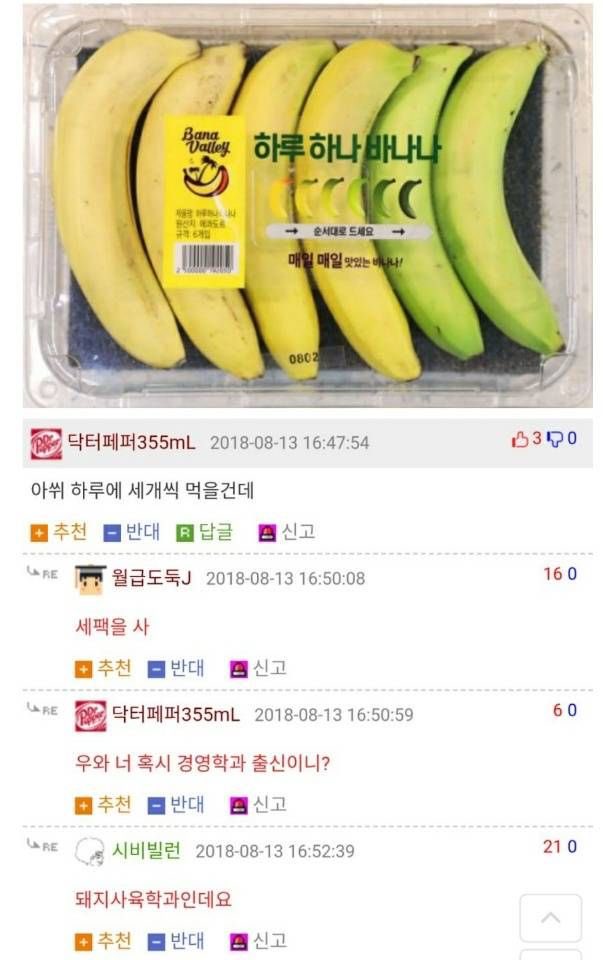This screenshot has width=603, height=960.
Task: Tap 반대 on 월급도둑J's '세팩을 사' reply
Action: pyautogui.click(x=176, y=668)
